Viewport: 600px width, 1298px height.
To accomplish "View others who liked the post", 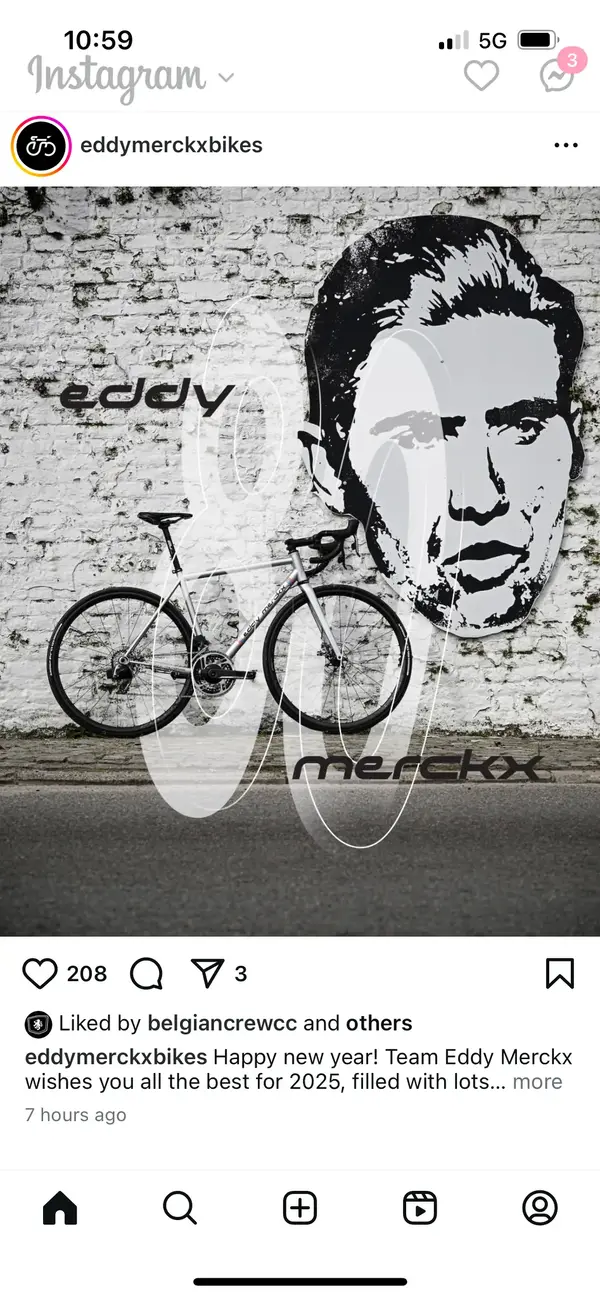I will pyautogui.click(x=378, y=1024).
